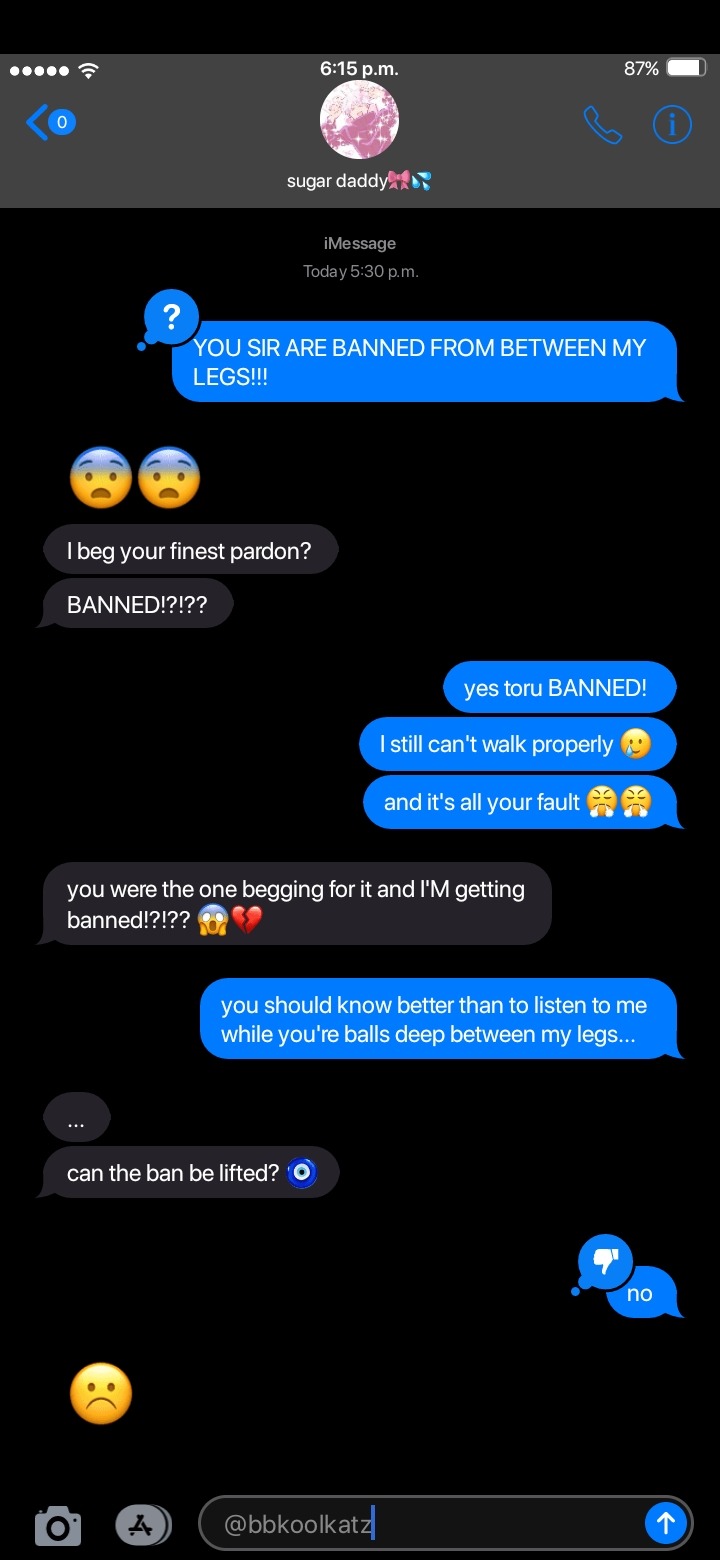The width and height of the screenshot is (720, 1560).
Task: Open the iMessage apps drawer
Action: coord(143,1525)
